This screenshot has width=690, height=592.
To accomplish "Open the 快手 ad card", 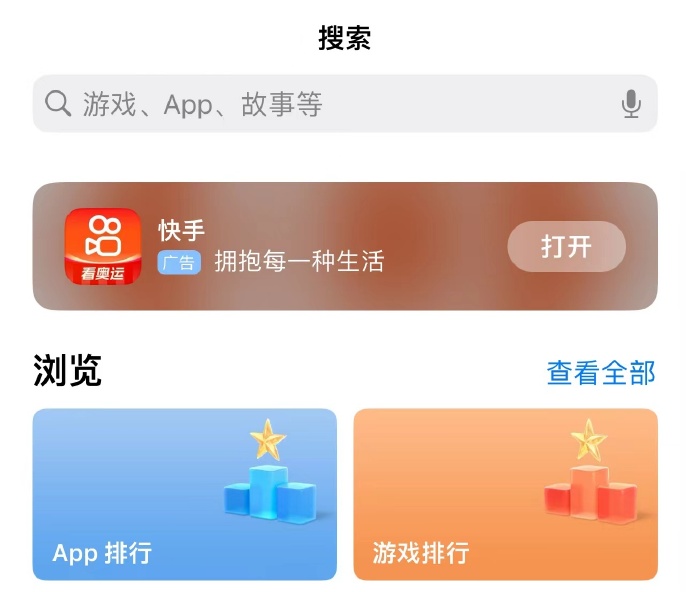I will tap(300, 247).
